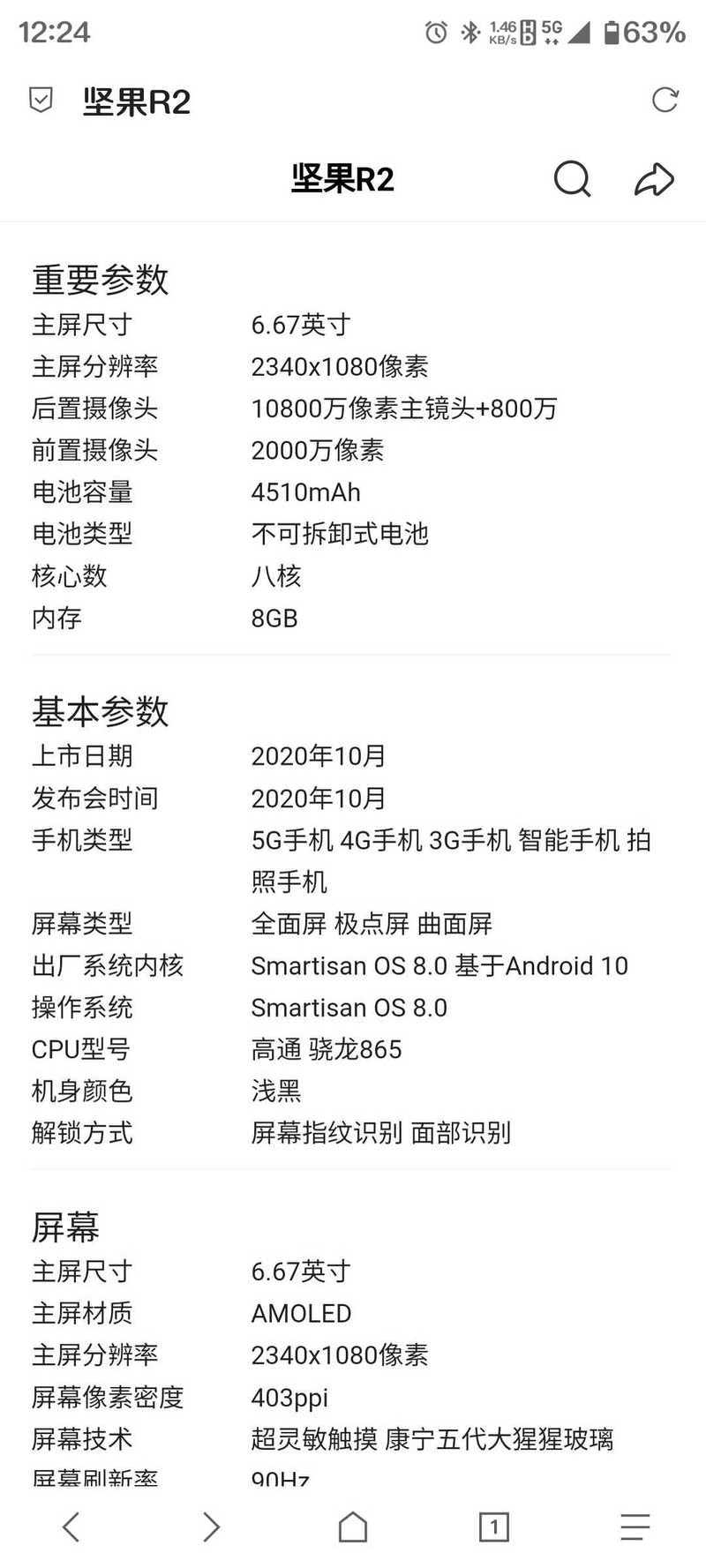Reload the page with the refresh icon
This screenshot has width=706, height=1568.
665,100
